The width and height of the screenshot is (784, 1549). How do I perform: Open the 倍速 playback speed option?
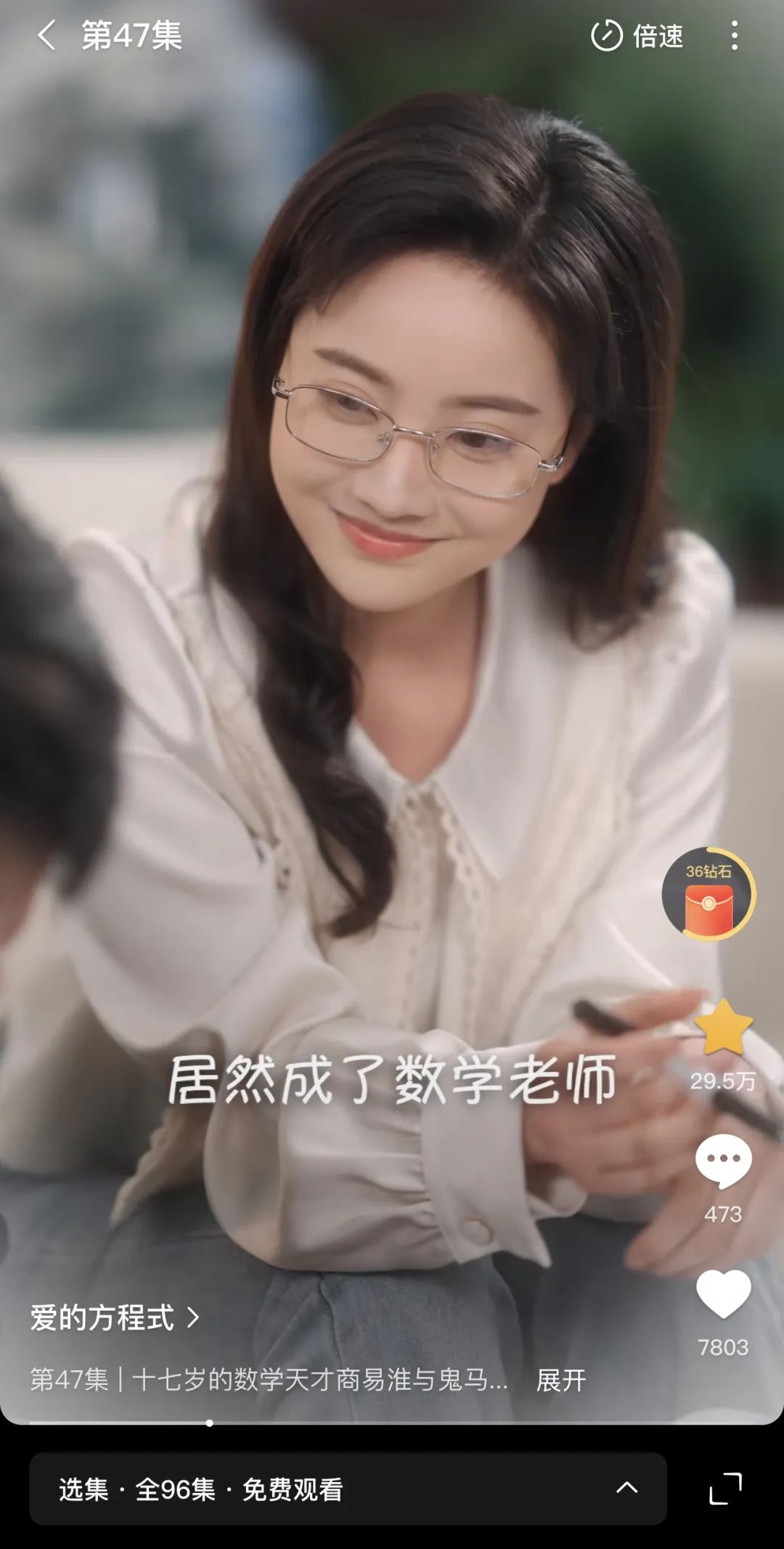click(637, 36)
